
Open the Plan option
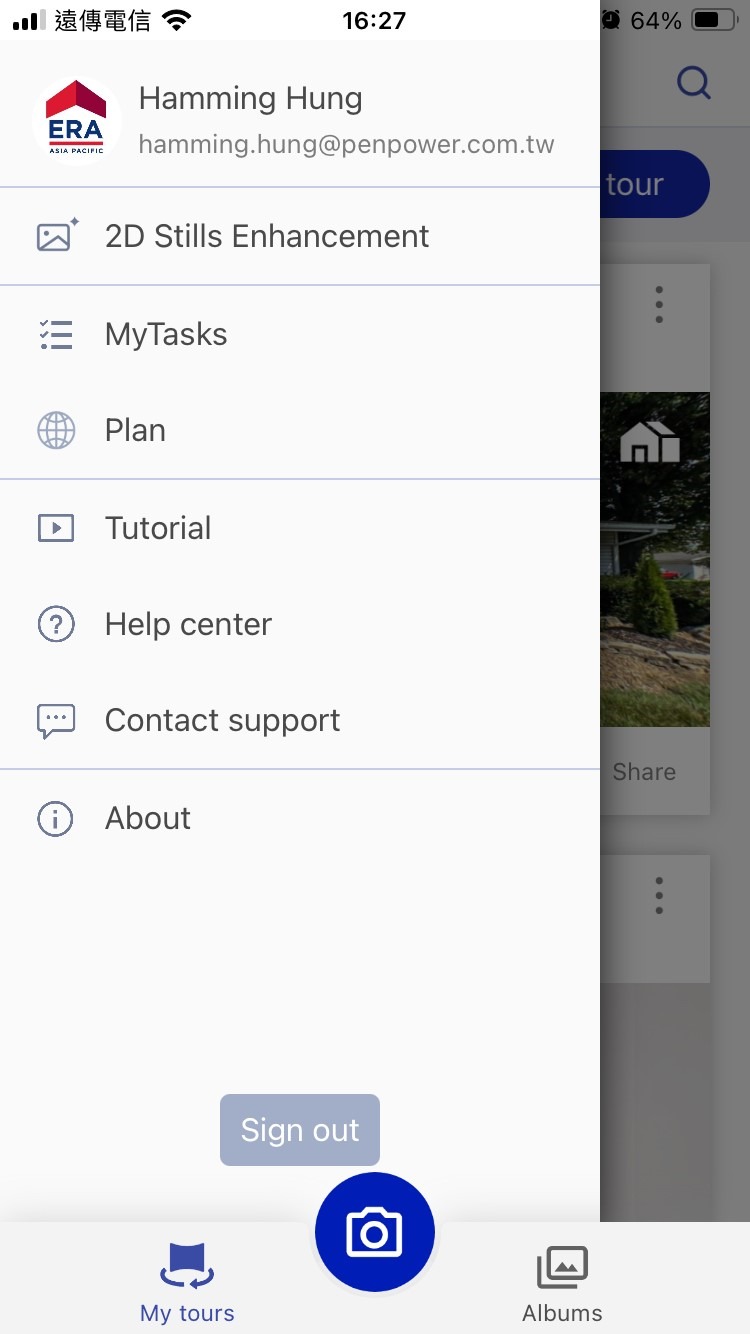tap(300, 430)
